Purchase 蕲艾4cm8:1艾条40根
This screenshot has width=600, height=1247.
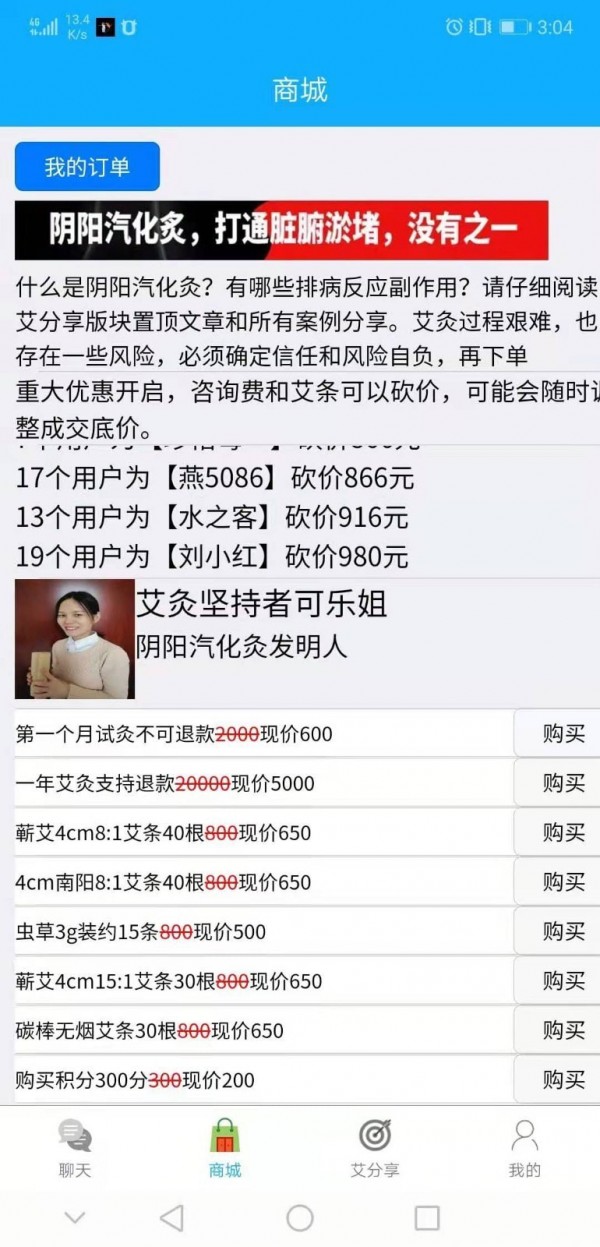pyautogui.click(x=563, y=832)
